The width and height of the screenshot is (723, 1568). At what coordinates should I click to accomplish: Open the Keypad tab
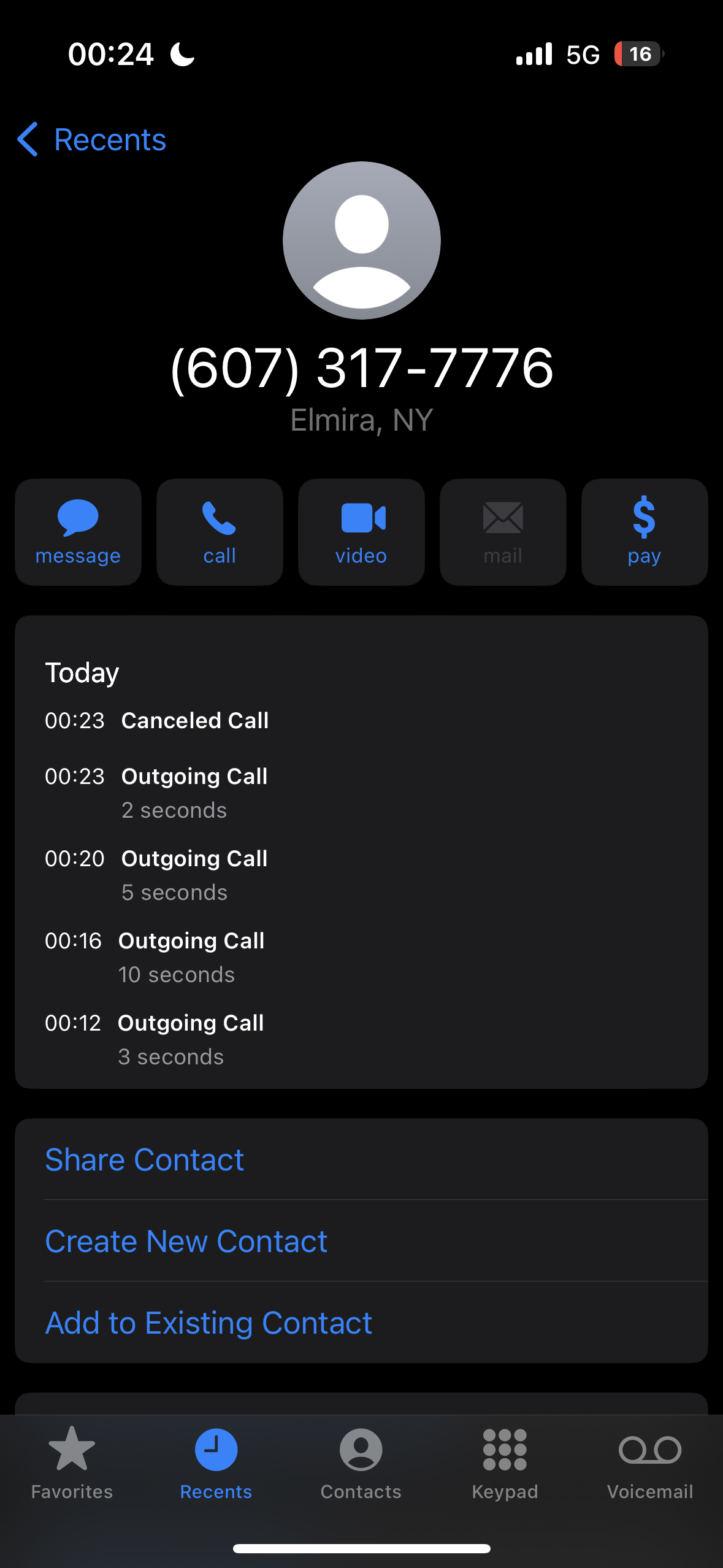(x=505, y=1464)
